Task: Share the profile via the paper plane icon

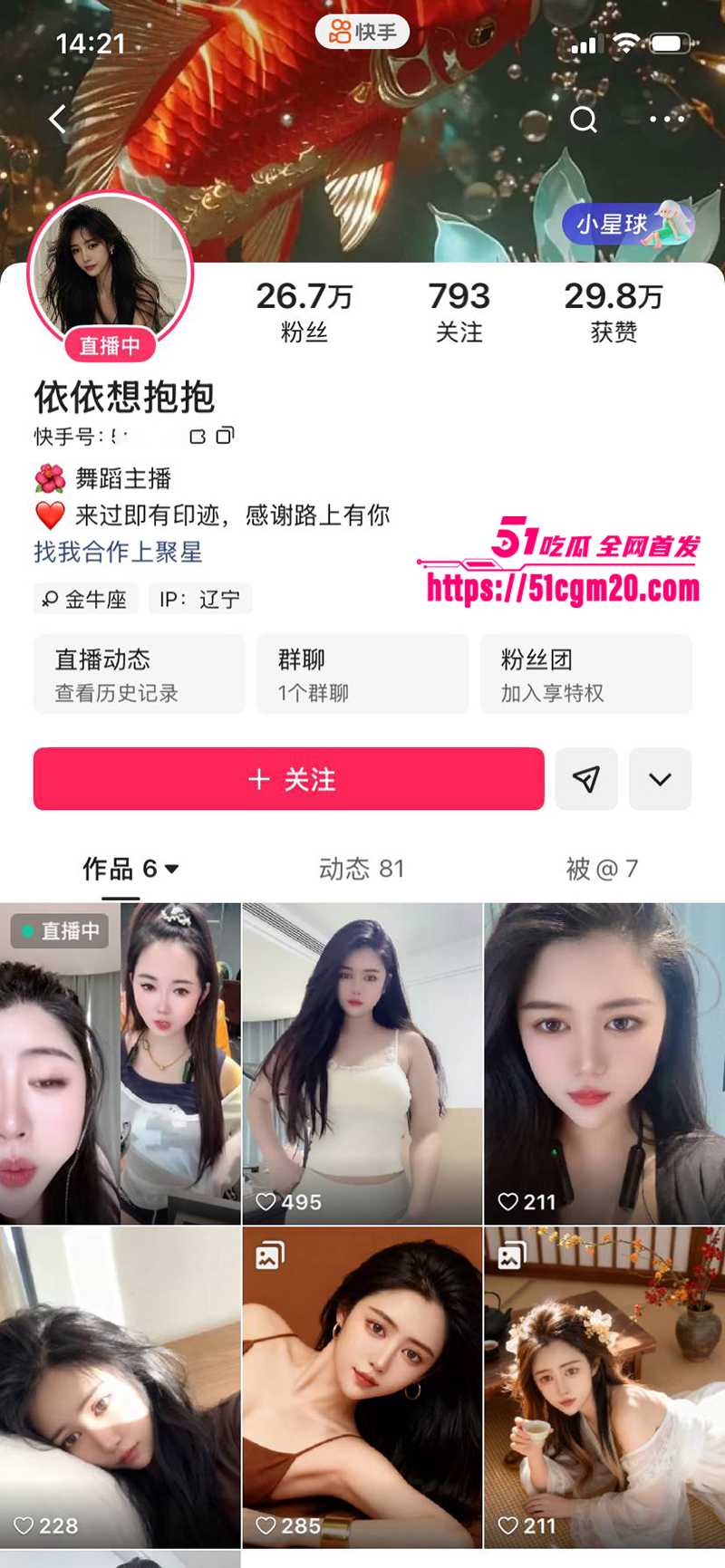Action: [586, 779]
